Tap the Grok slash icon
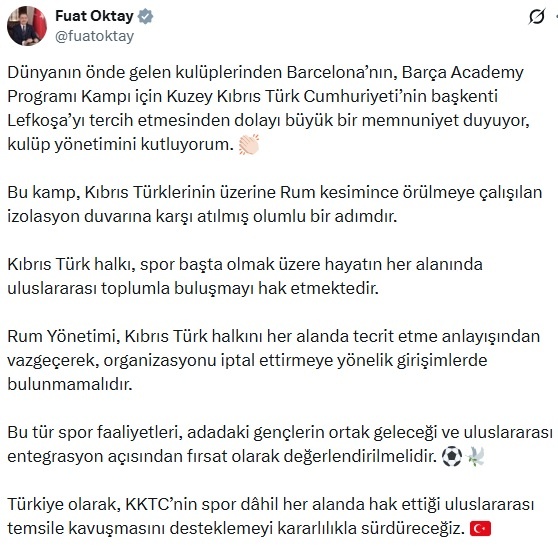The image size is (558, 546). tap(537, 16)
